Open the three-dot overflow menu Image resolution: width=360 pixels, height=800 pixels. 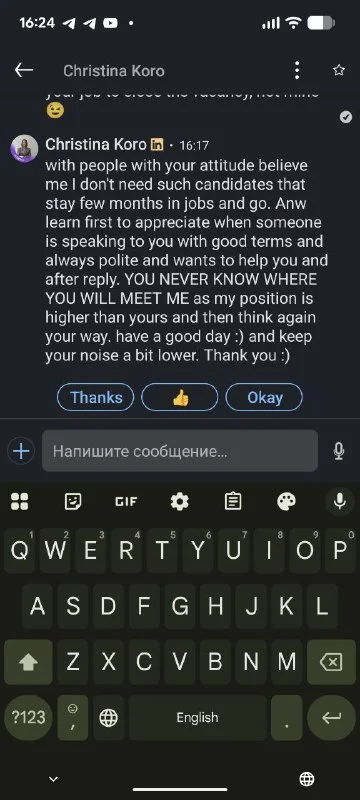point(297,70)
